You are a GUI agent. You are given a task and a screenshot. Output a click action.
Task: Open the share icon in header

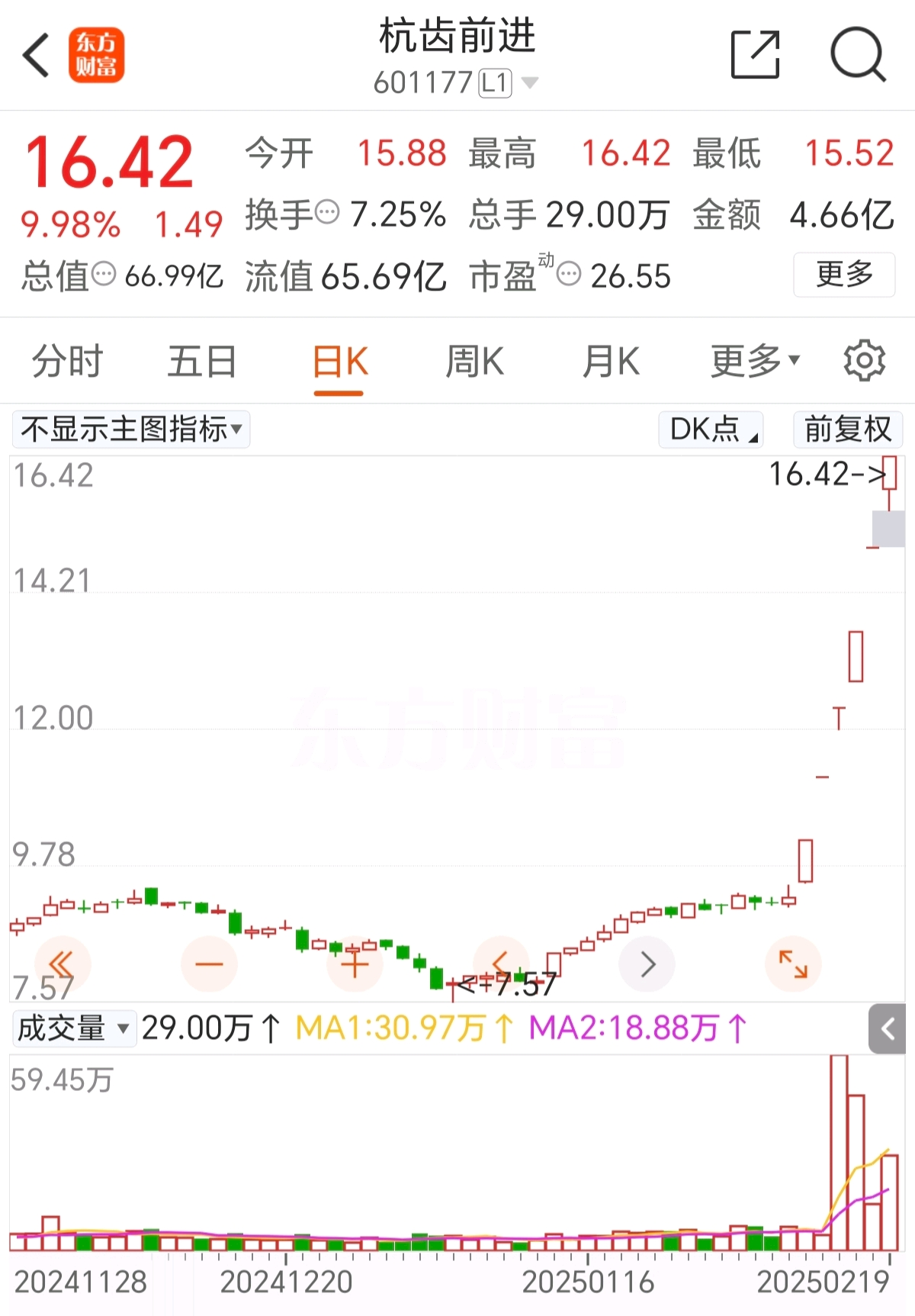coord(755,55)
